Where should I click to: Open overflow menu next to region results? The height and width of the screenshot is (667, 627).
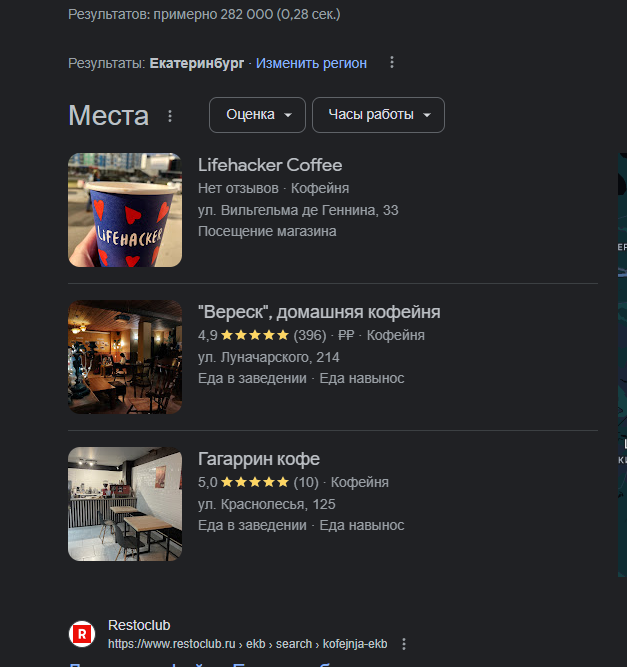pyautogui.click(x=392, y=63)
